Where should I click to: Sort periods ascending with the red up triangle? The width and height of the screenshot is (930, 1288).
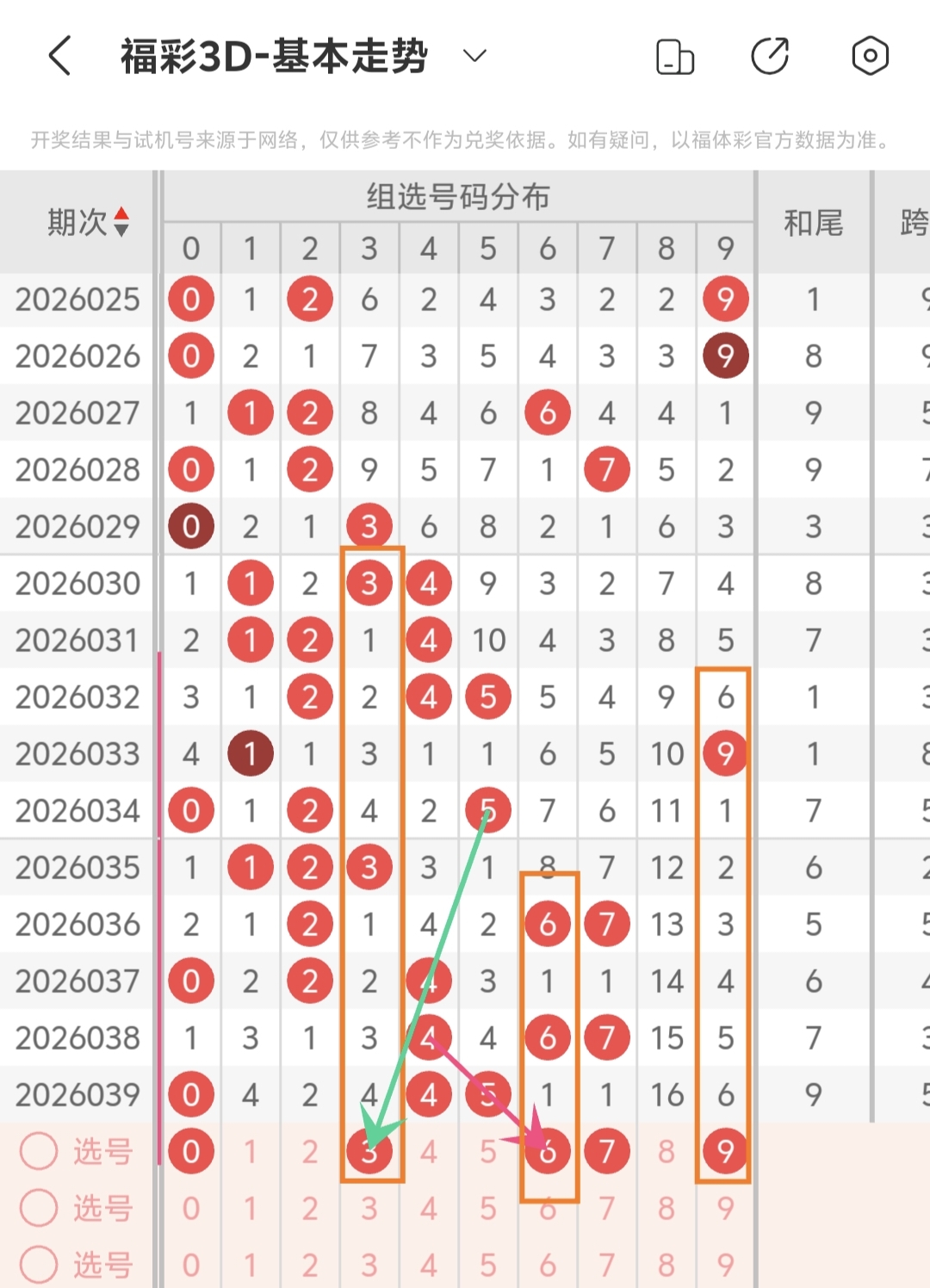coord(123,213)
